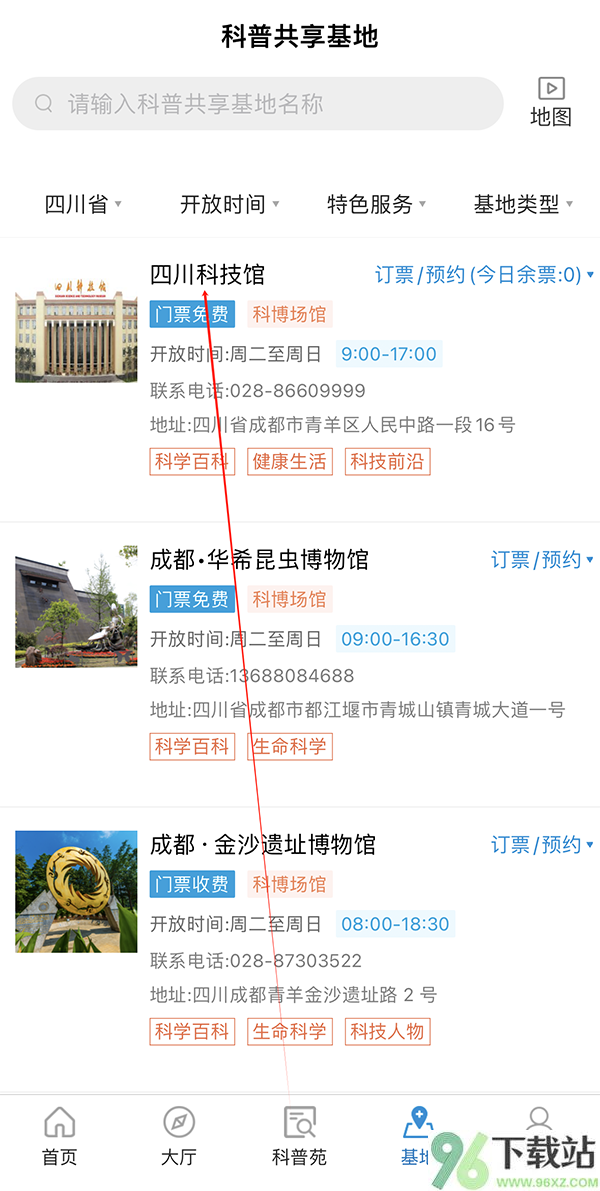Tap the science base name search field

[258, 104]
